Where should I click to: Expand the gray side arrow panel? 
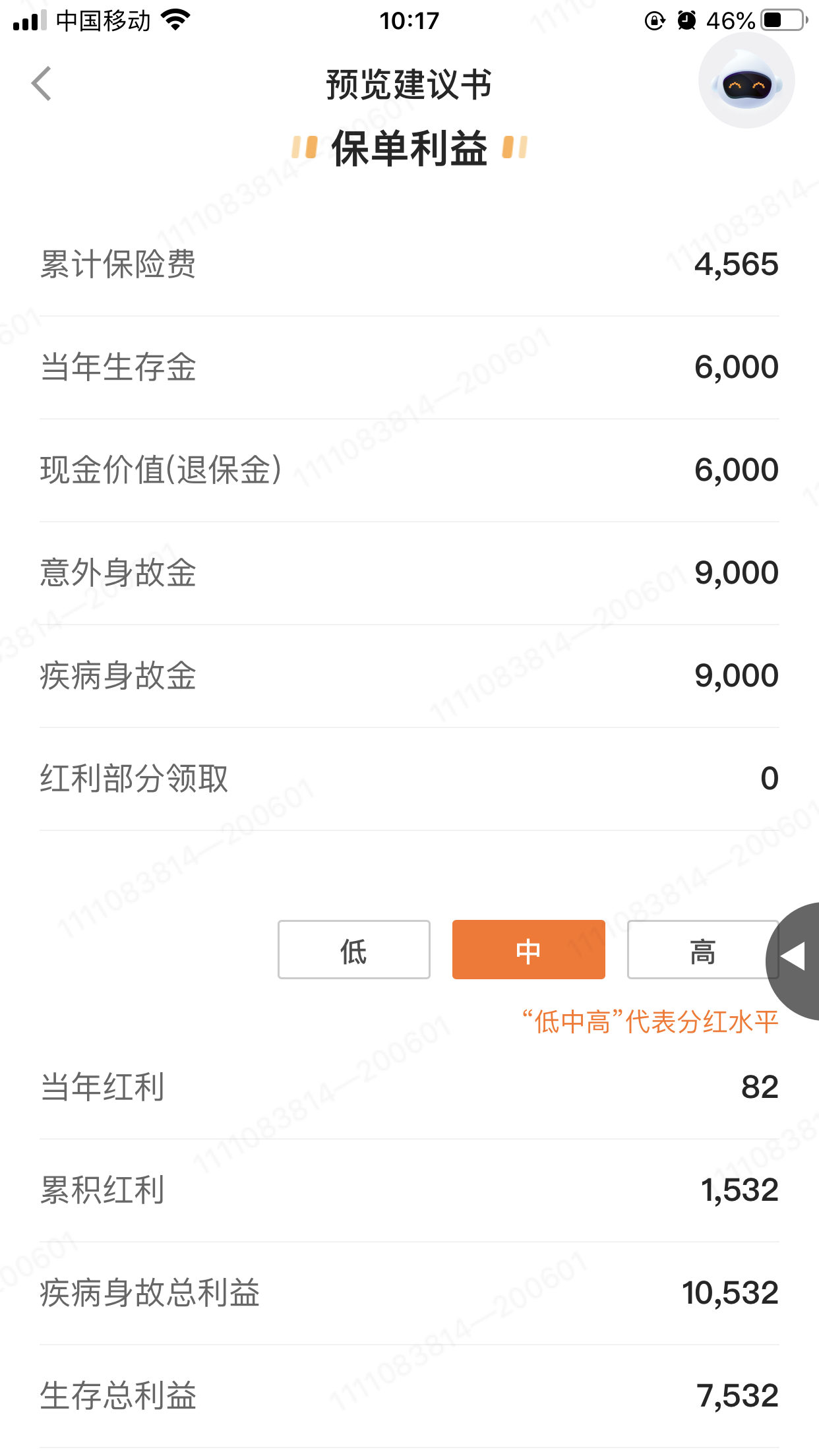click(x=794, y=957)
